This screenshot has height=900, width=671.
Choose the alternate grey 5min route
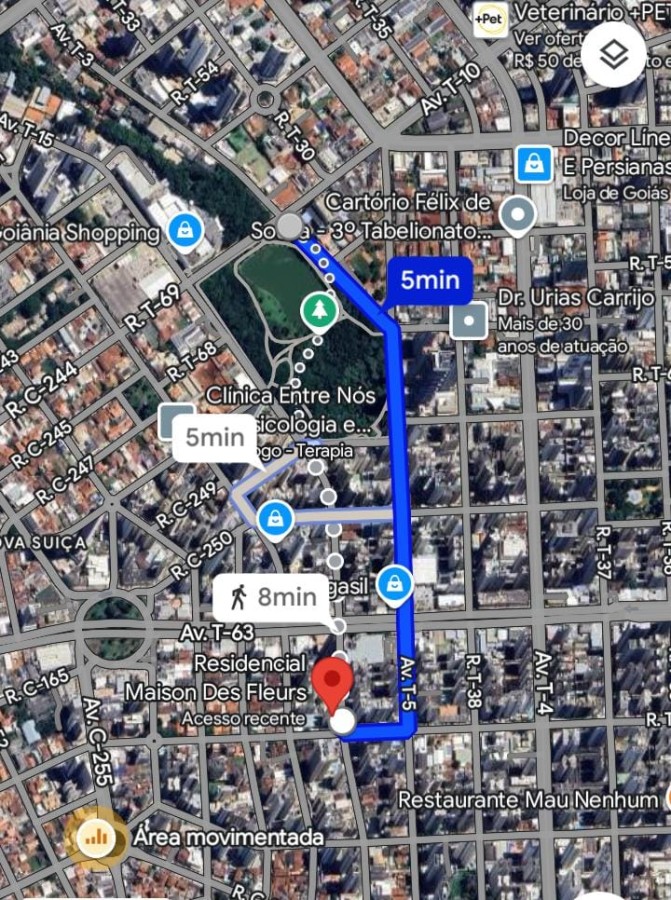[x=215, y=437]
